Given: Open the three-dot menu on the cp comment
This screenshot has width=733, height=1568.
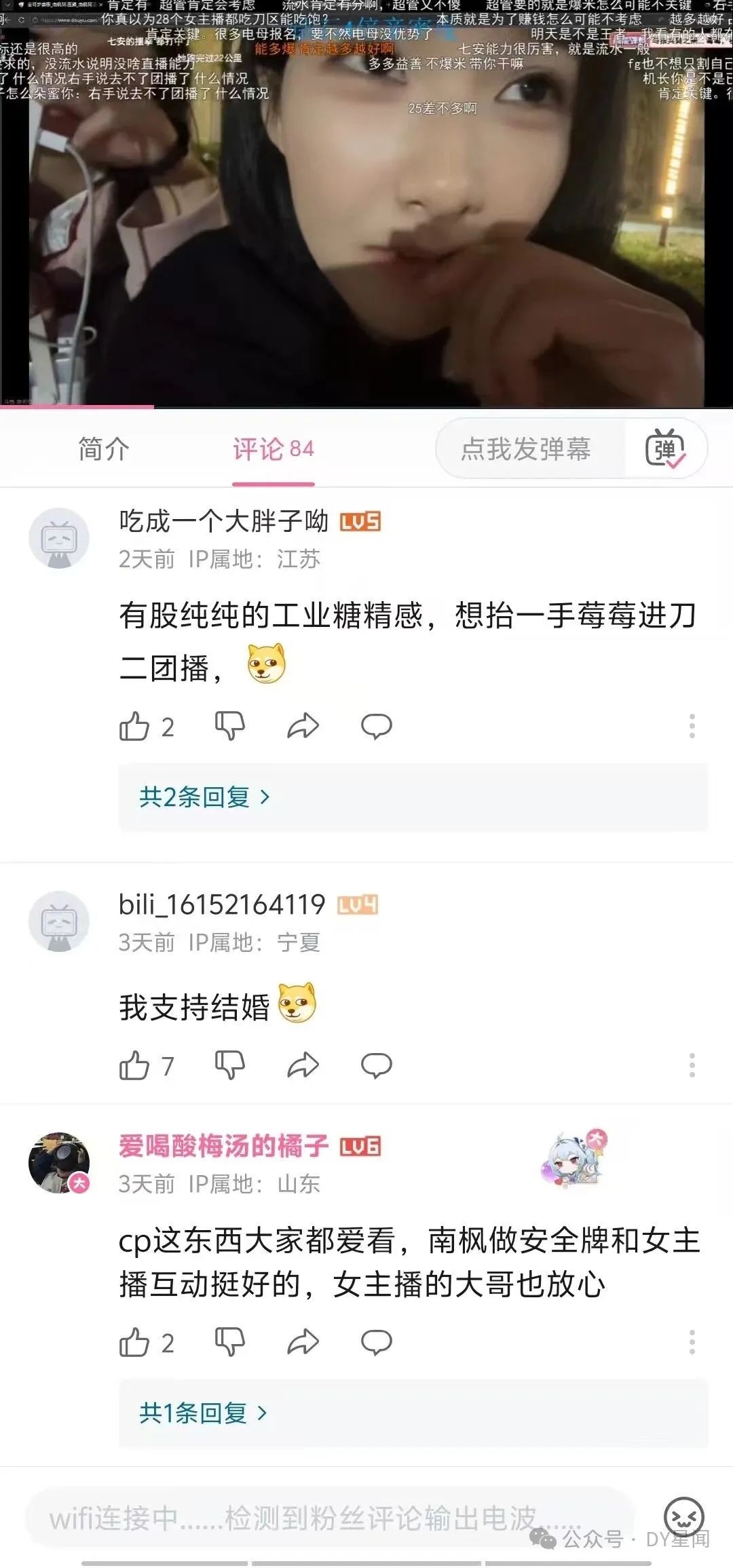Looking at the screenshot, I should click(692, 1343).
